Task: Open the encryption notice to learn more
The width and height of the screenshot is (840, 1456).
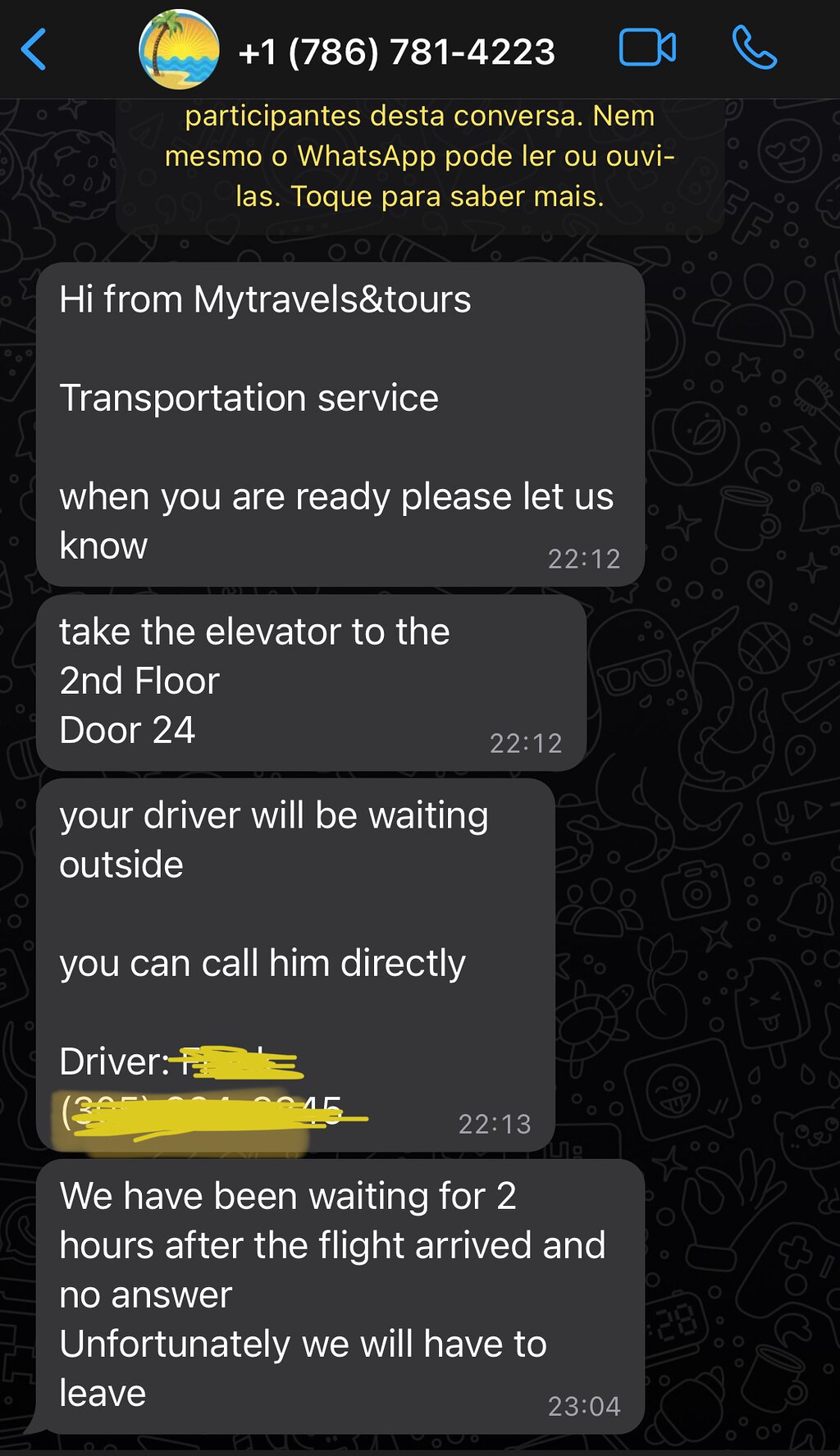Action: point(419,157)
